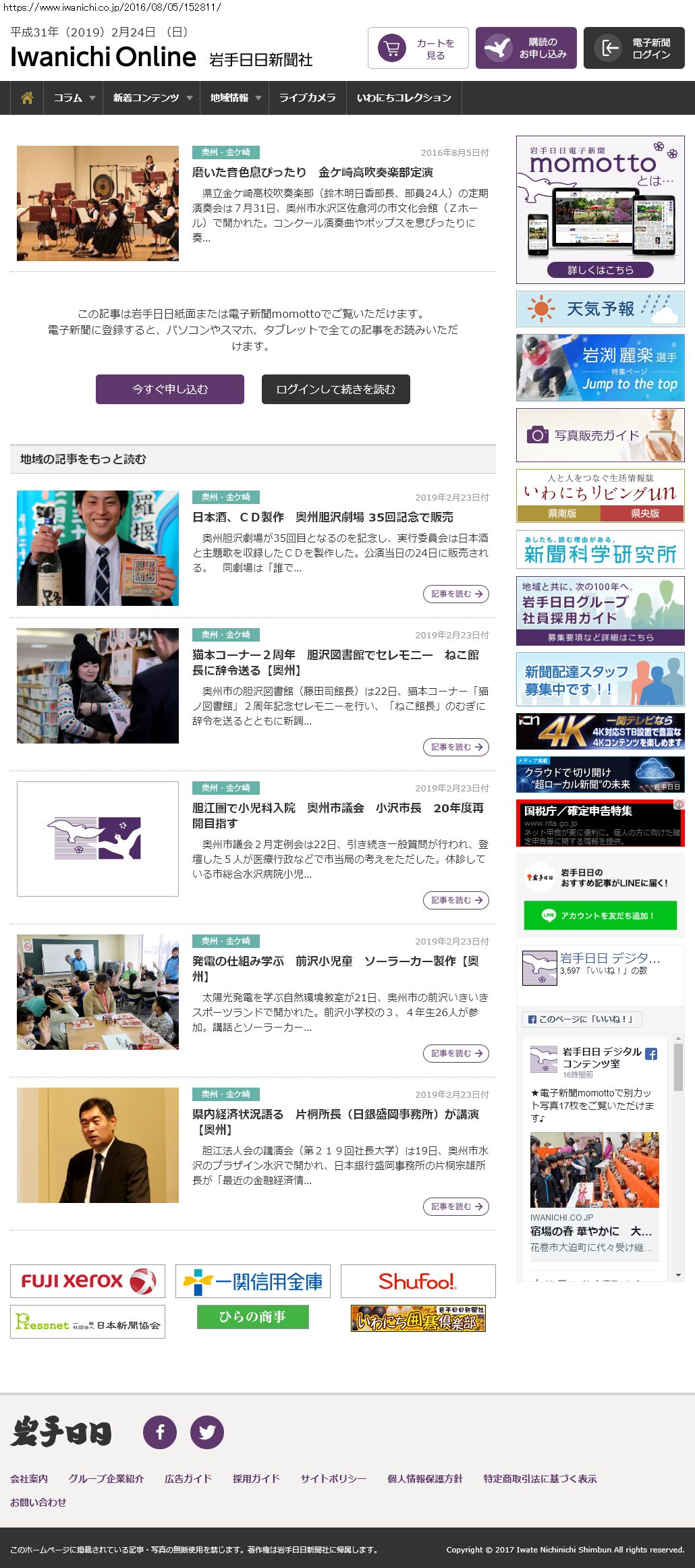Open the Facebook icon in footer
Viewport: 695px width, 1568px height.
[x=160, y=1432]
